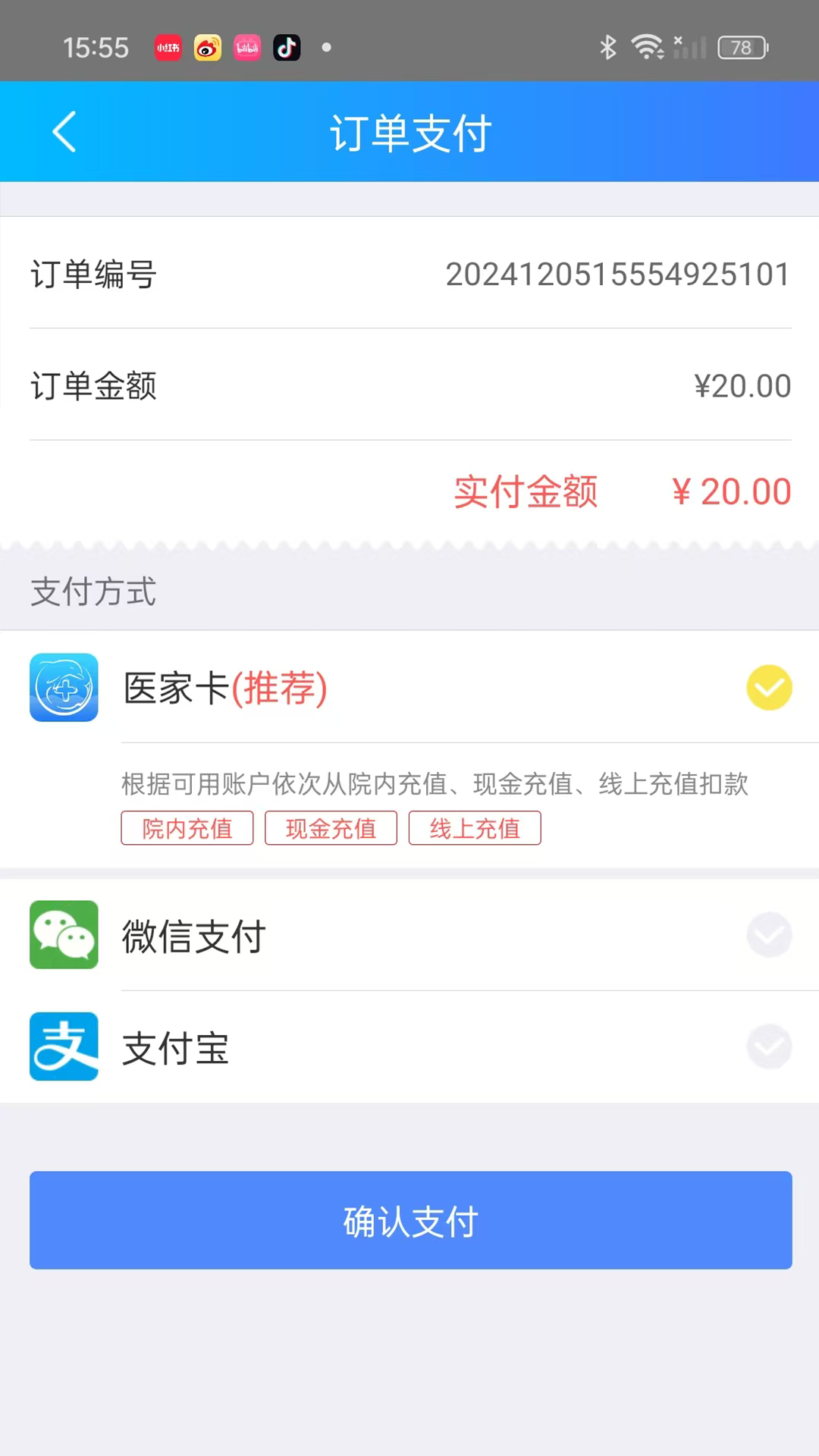Select the 微信支付 WeChat Pay icon
This screenshot has height=1456, width=819.
(64, 935)
